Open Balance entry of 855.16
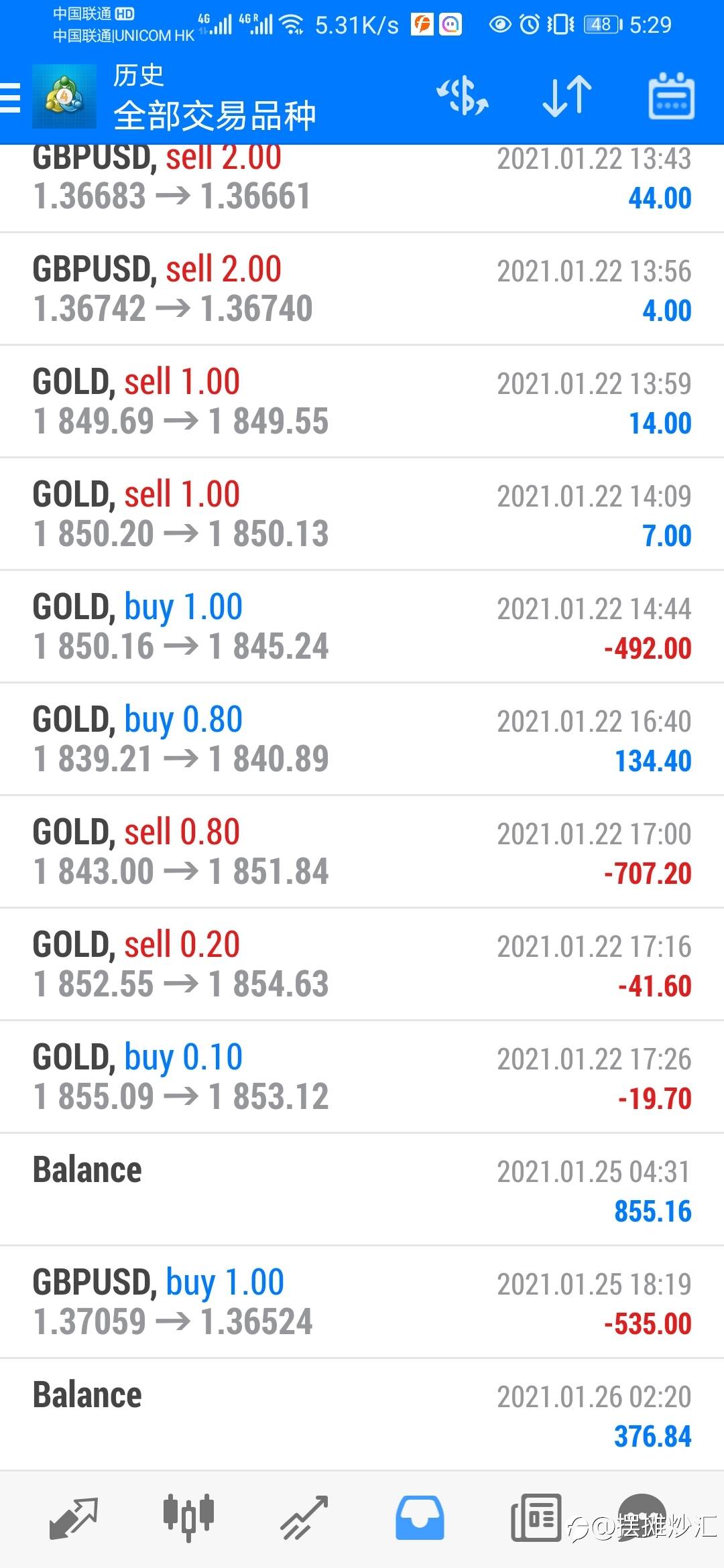This screenshot has height=1568, width=724. click(362, 1190)
